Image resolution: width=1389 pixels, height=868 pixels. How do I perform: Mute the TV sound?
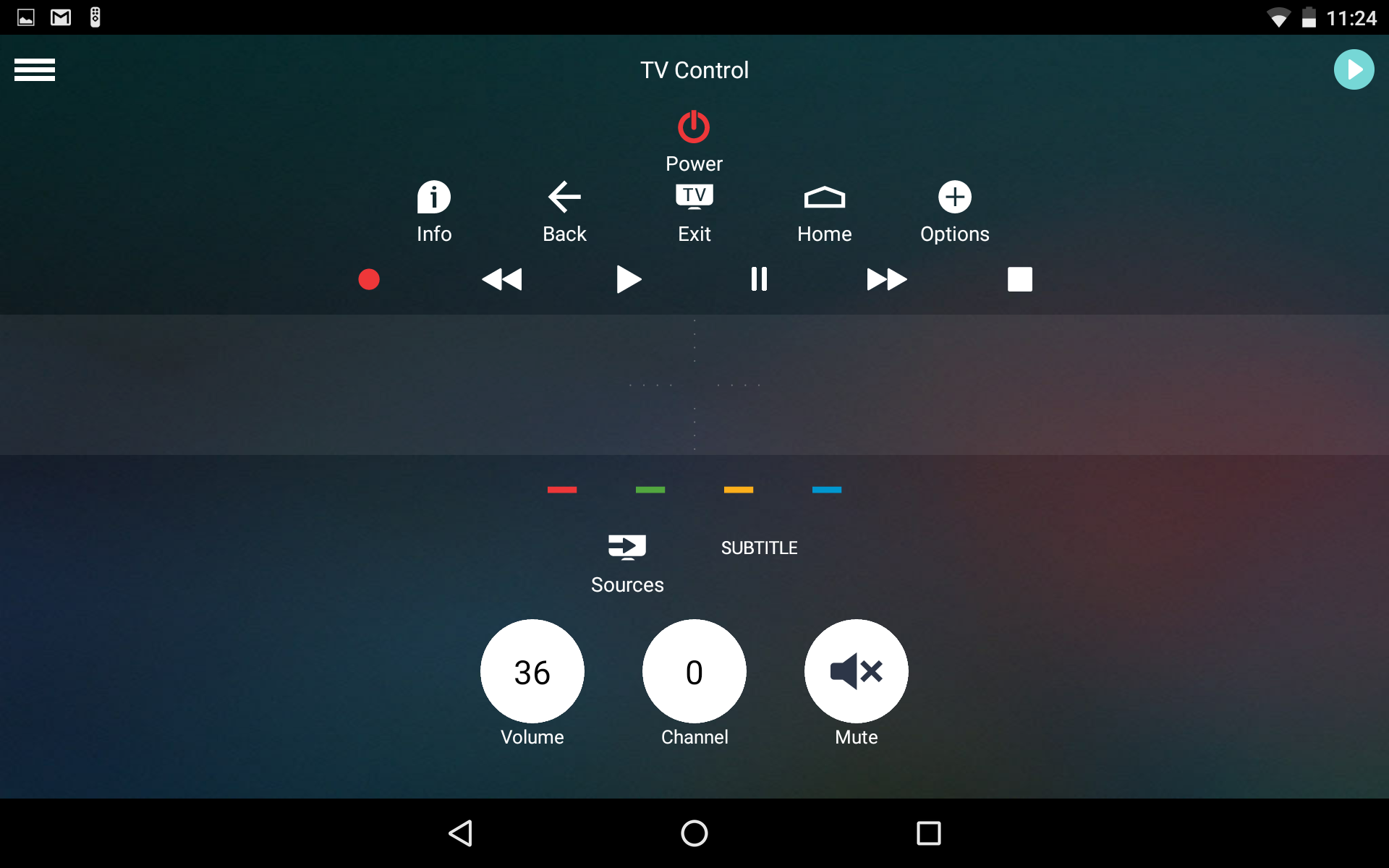[x=857, y=671]
